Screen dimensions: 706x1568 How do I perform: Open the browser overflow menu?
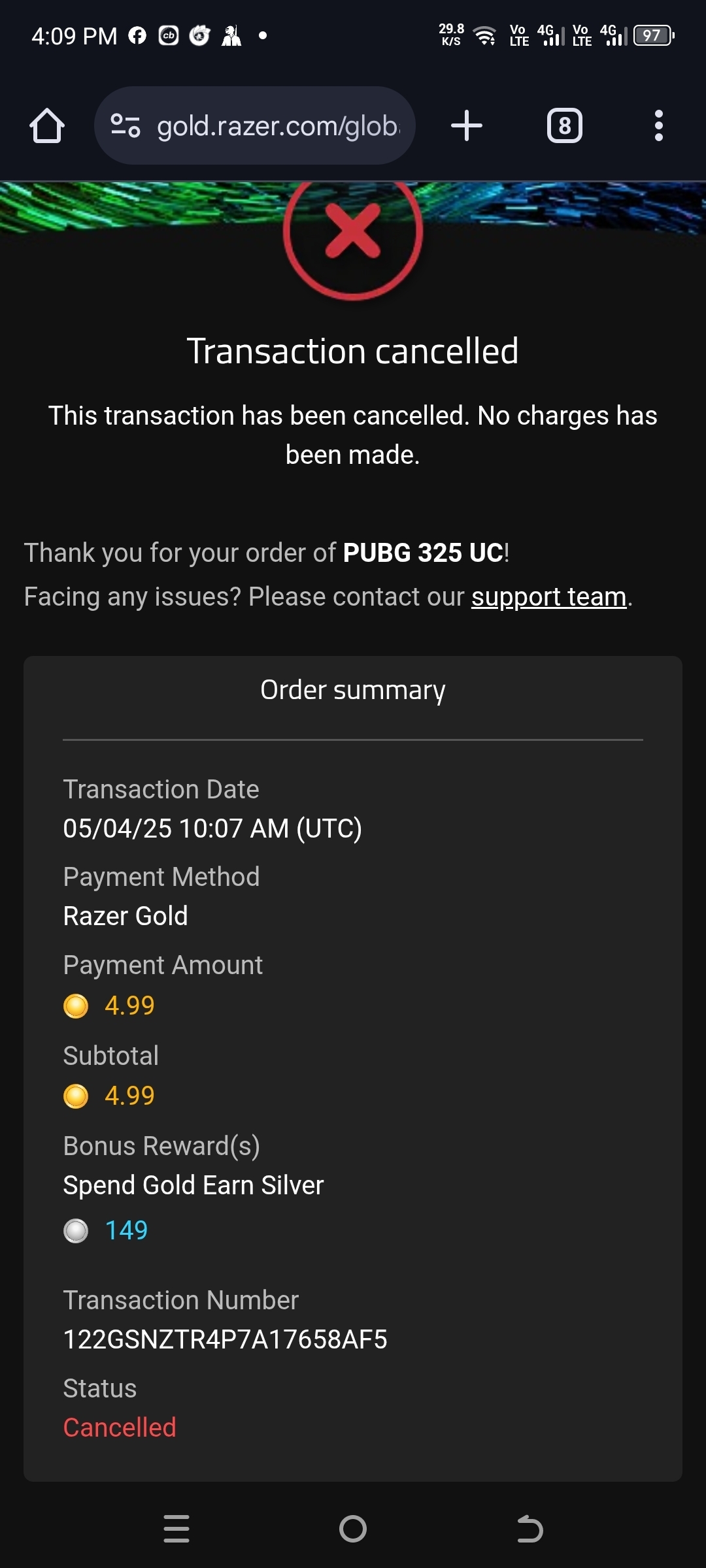658,125
